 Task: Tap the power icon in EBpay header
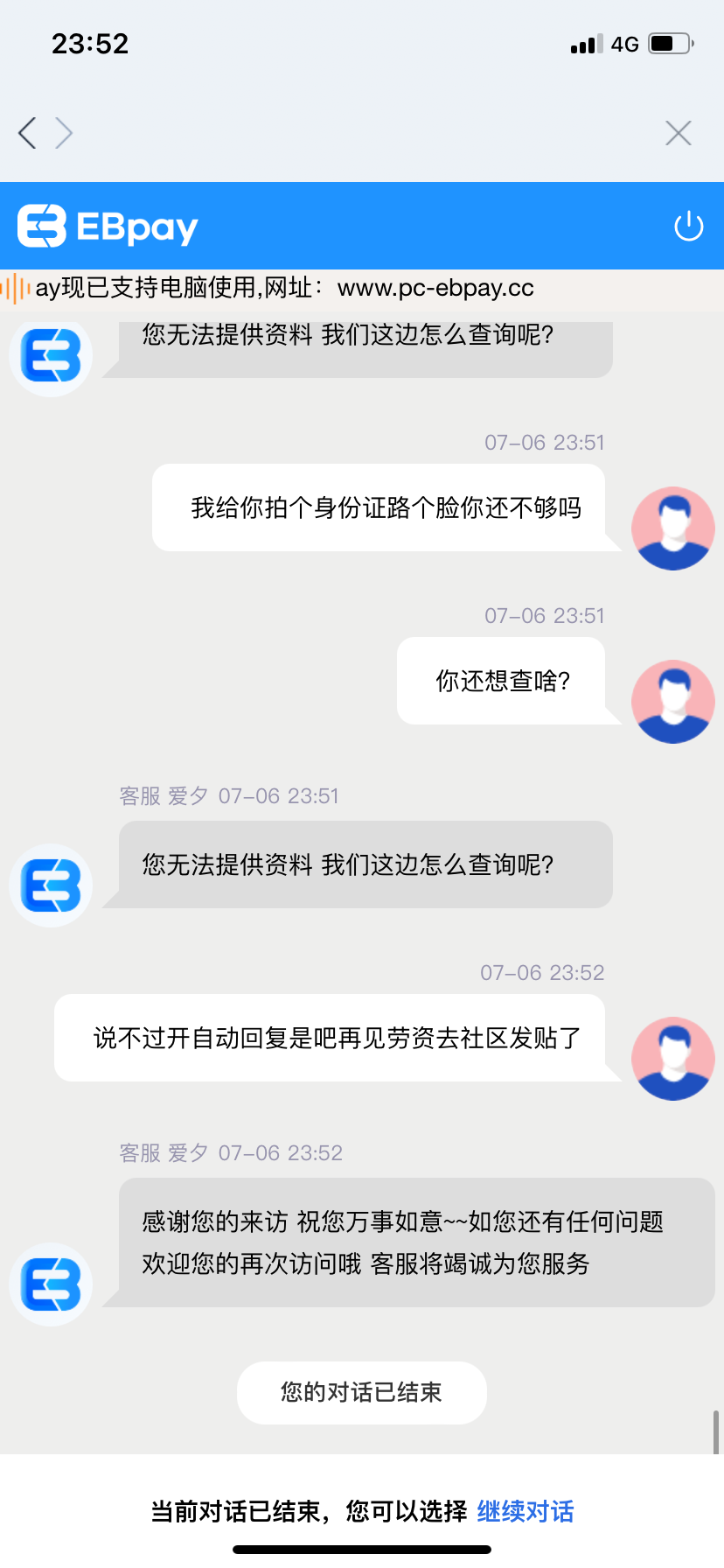click(x=688, y=226)
